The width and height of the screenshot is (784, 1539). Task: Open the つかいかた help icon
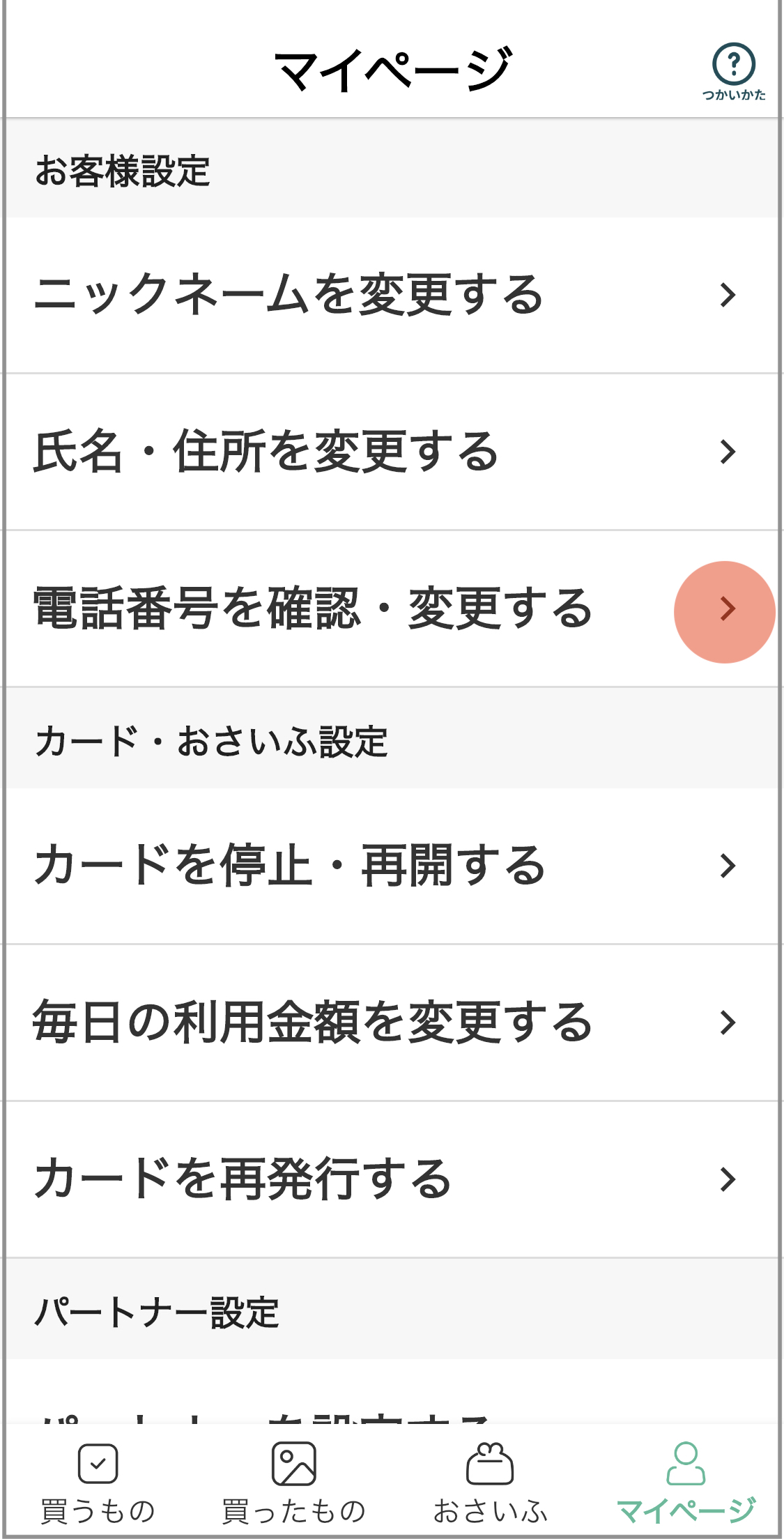(733, 71)
